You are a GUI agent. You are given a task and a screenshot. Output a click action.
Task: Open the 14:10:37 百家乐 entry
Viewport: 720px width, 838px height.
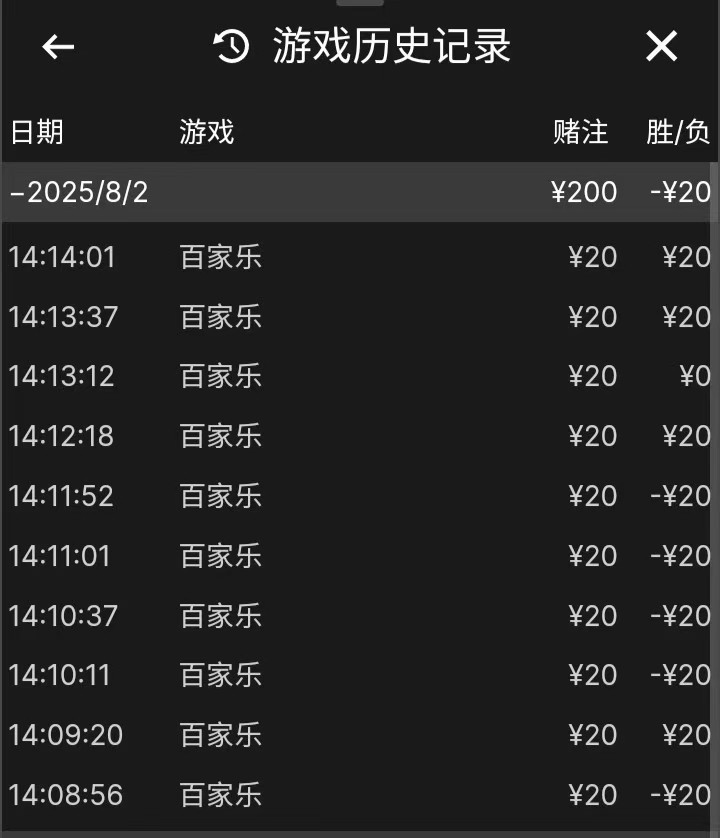(x=360, y=616)
